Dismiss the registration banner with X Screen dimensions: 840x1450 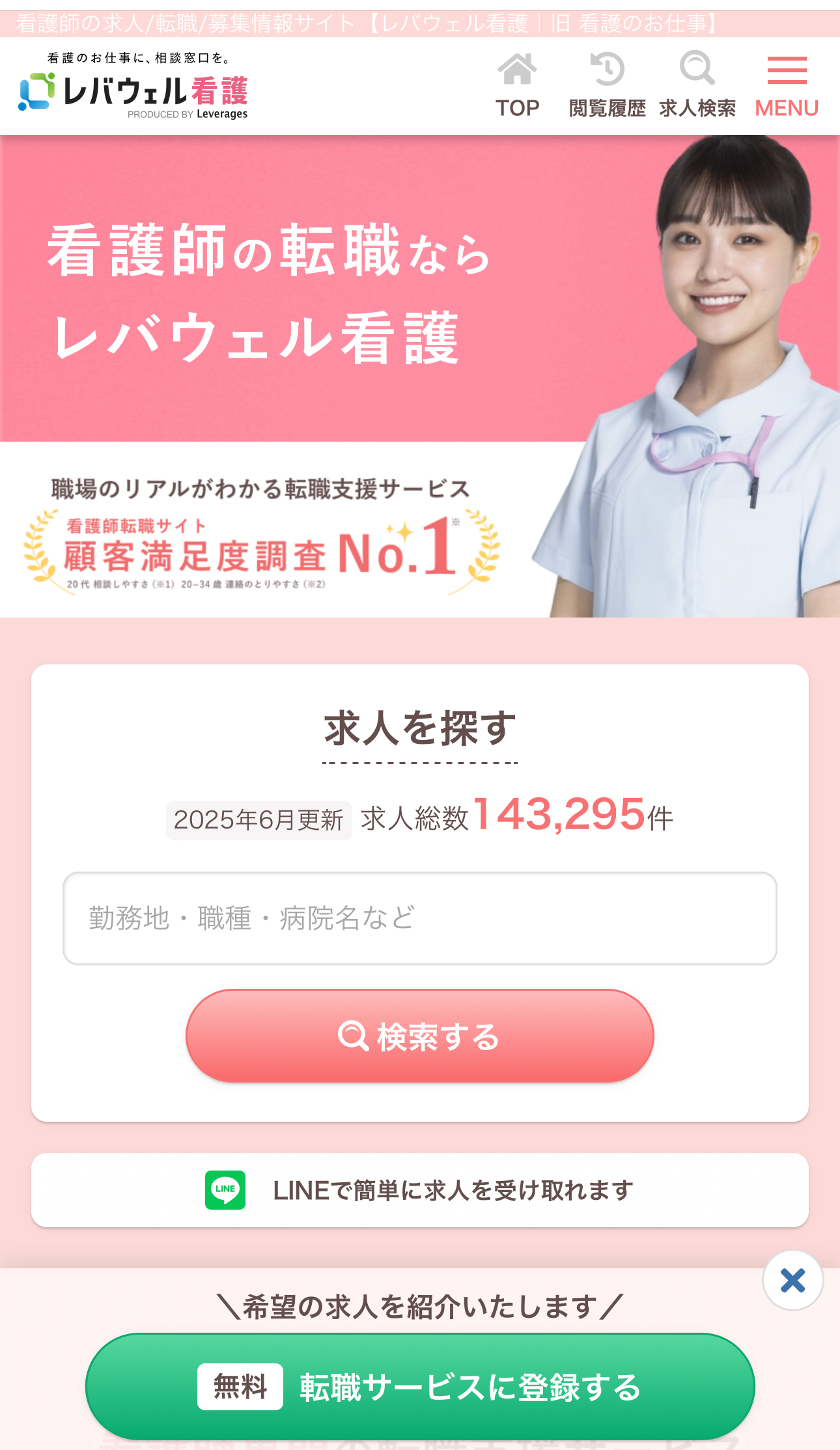[792, 1280]
